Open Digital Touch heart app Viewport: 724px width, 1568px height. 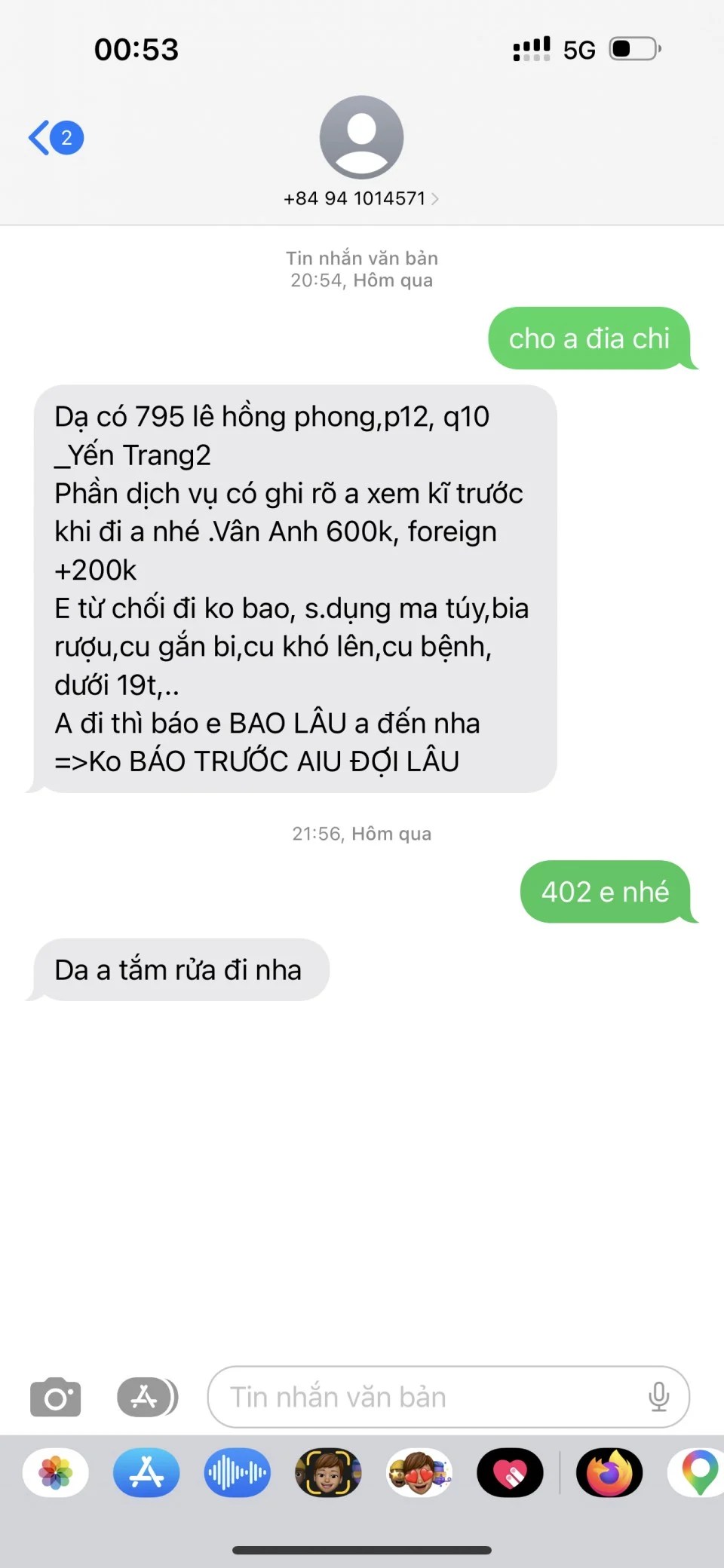tap(510, 1472)
